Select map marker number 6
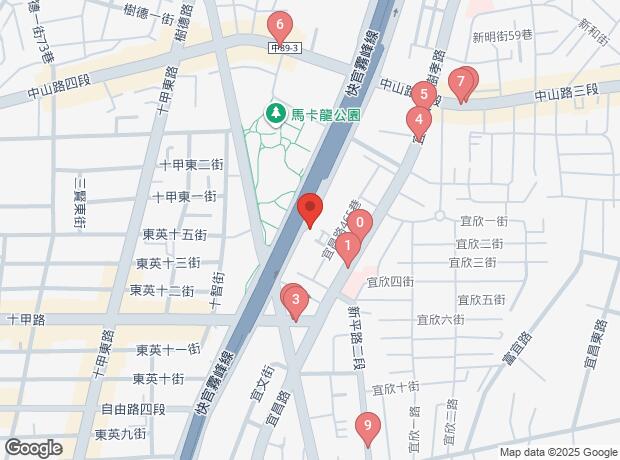The image size is (620, 460). (280, 25)
